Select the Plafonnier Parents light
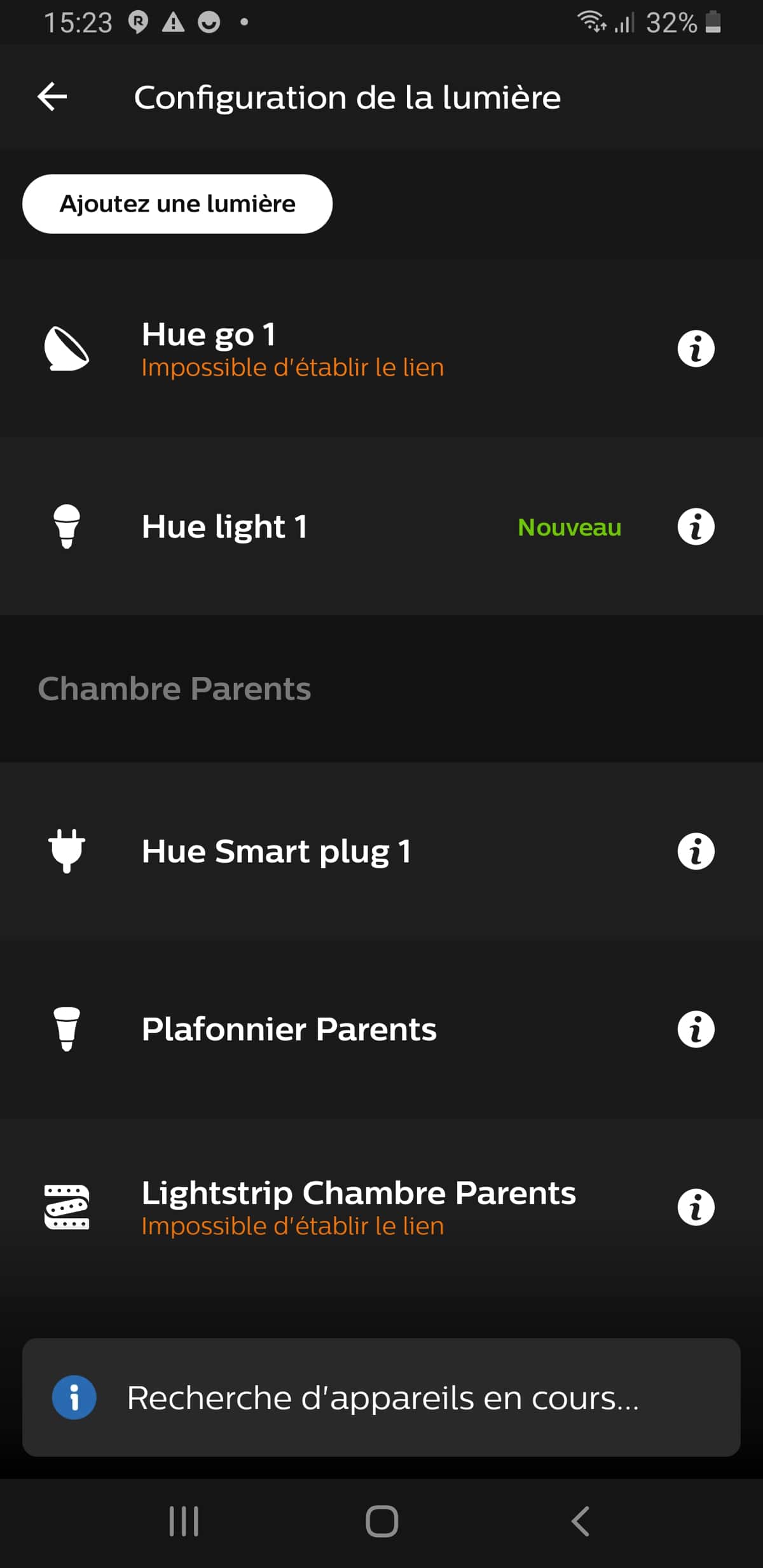Viewport: 763px width, 1568px height. tap(381, 1030)
